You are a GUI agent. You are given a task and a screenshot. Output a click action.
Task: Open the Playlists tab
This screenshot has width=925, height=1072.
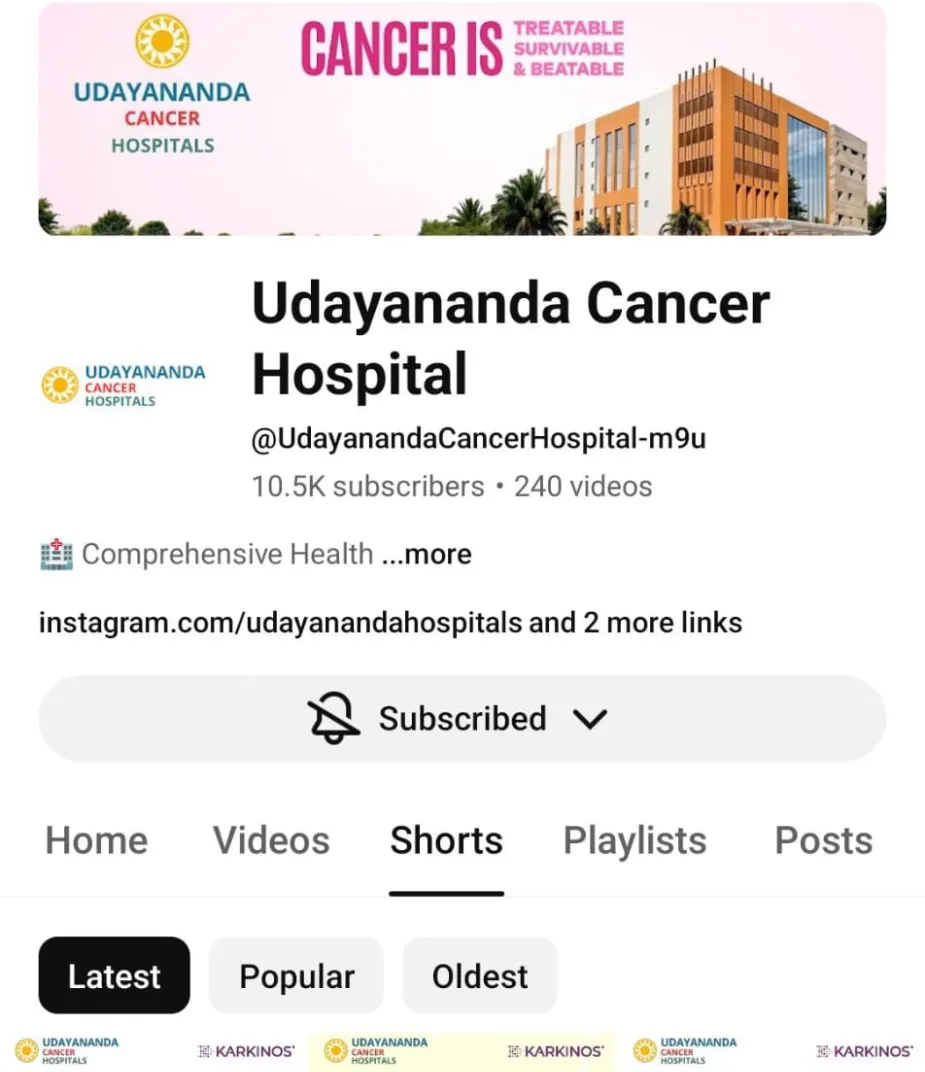pyautogui.click(x=634, y=840)
